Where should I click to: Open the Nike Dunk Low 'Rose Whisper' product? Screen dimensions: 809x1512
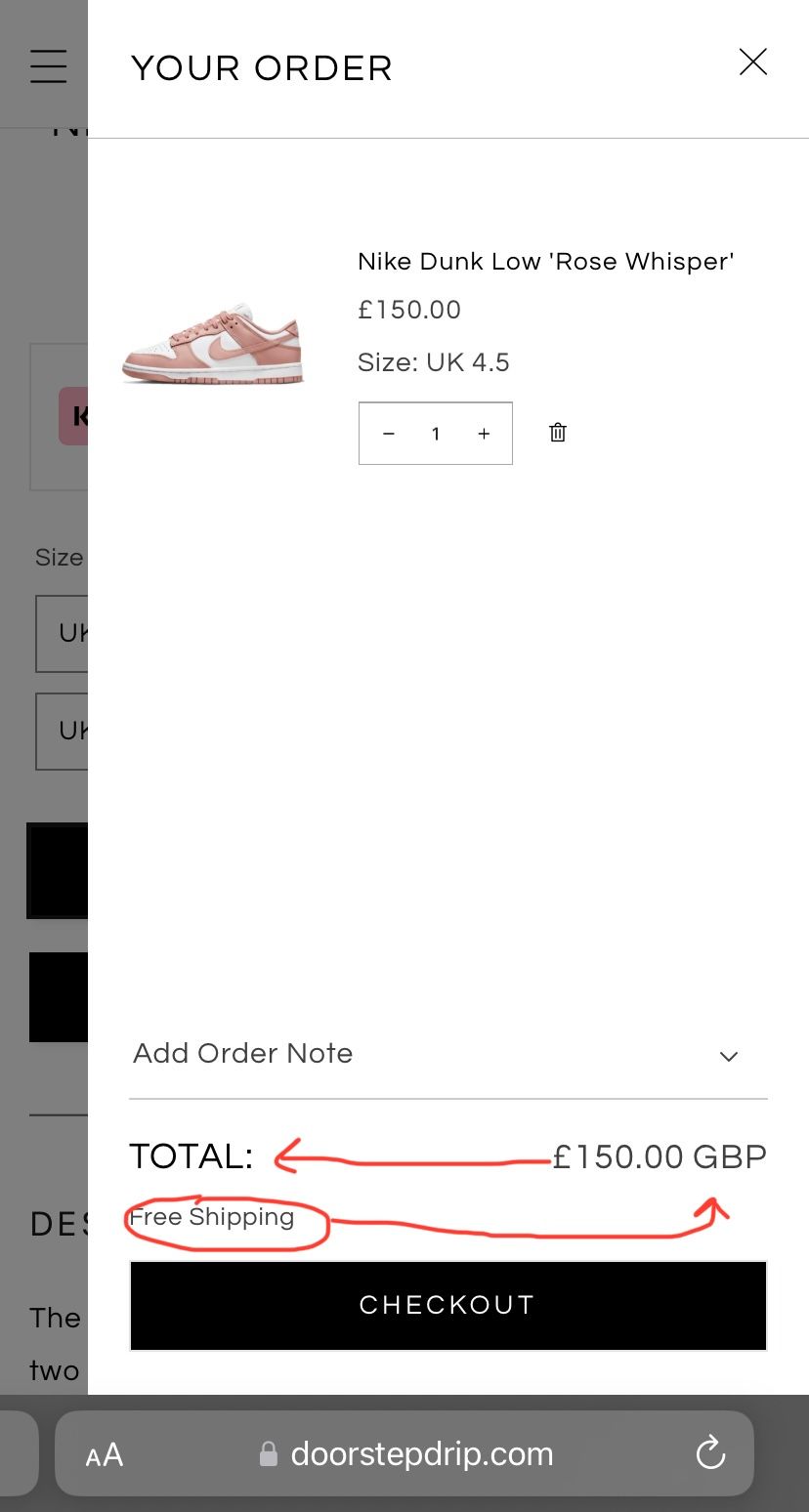coord(545,262)
